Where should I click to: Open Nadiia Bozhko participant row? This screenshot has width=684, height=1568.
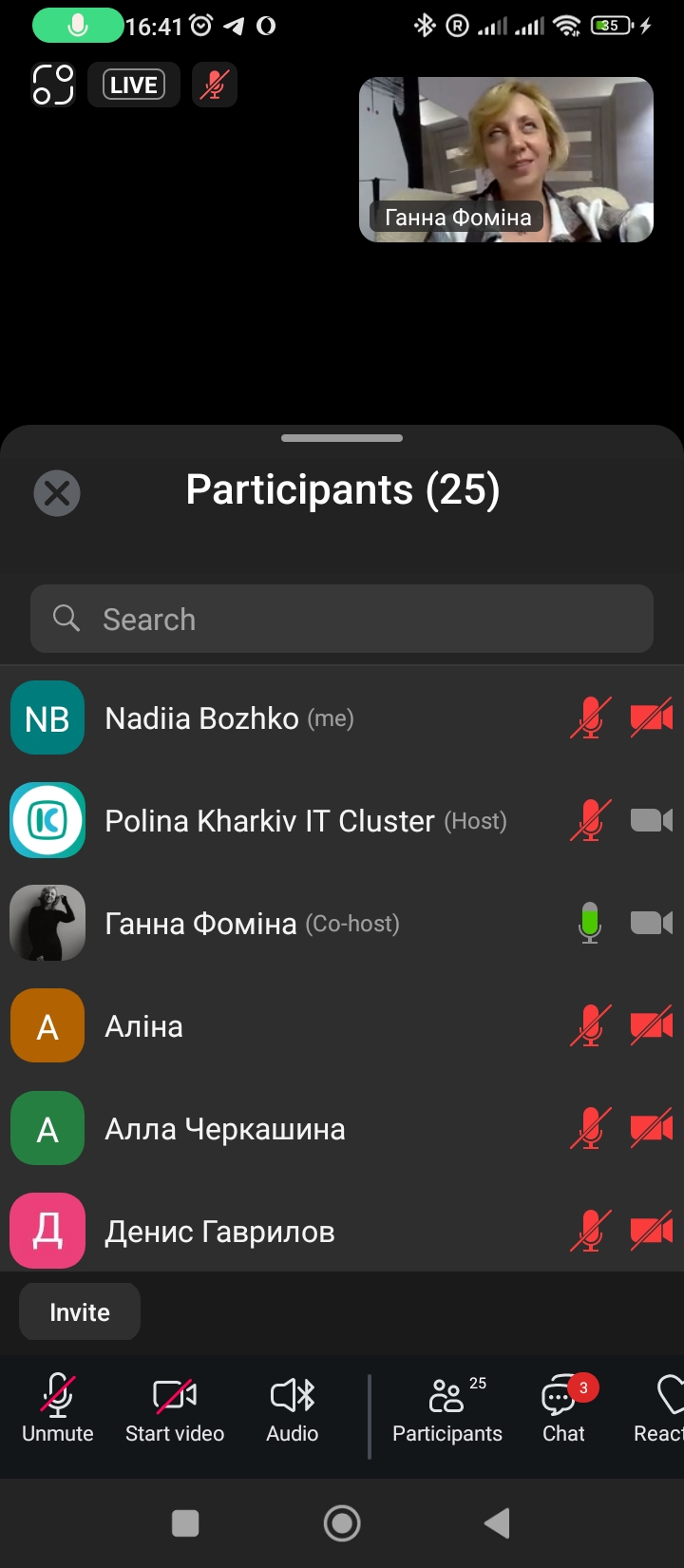pos(285,718)
